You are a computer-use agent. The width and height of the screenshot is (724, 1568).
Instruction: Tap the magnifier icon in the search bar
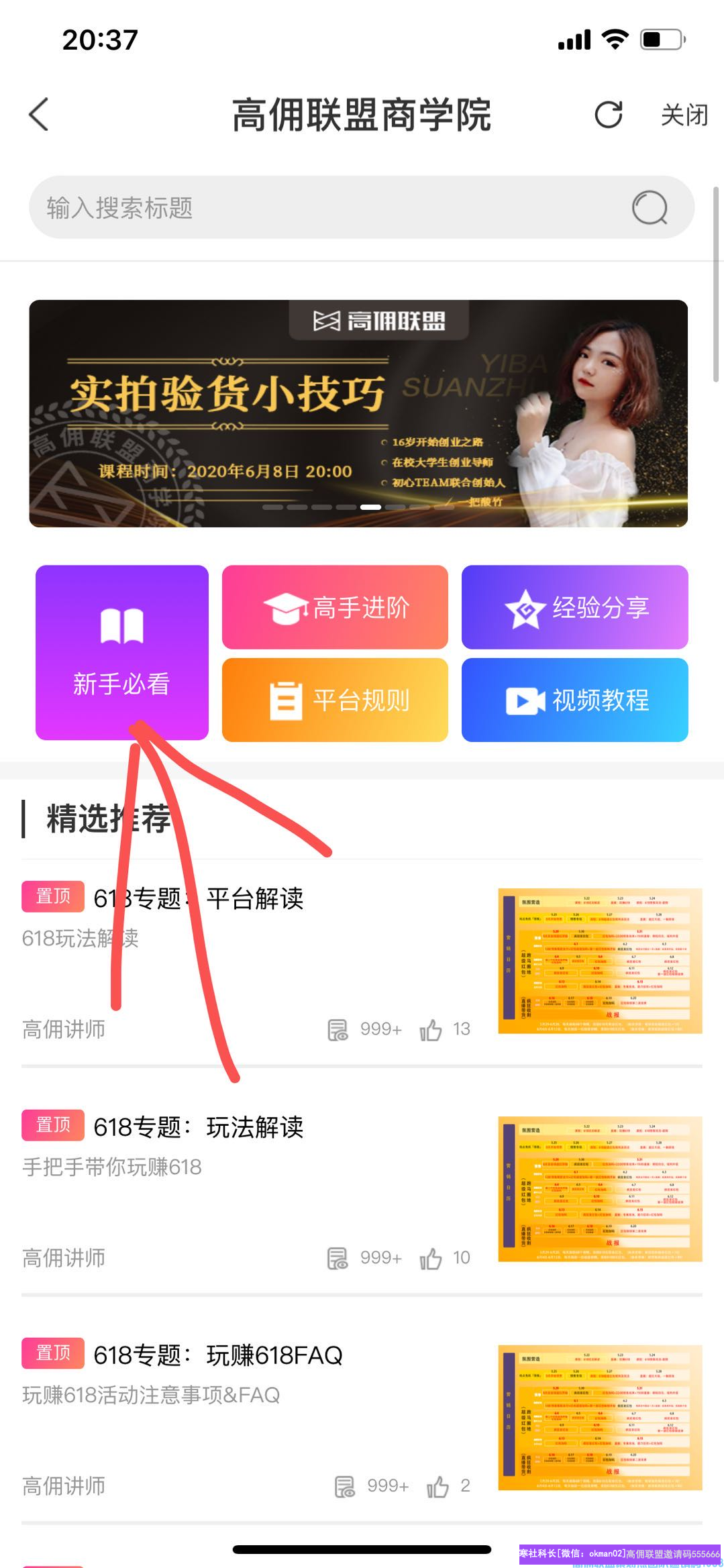click(649, 208)
